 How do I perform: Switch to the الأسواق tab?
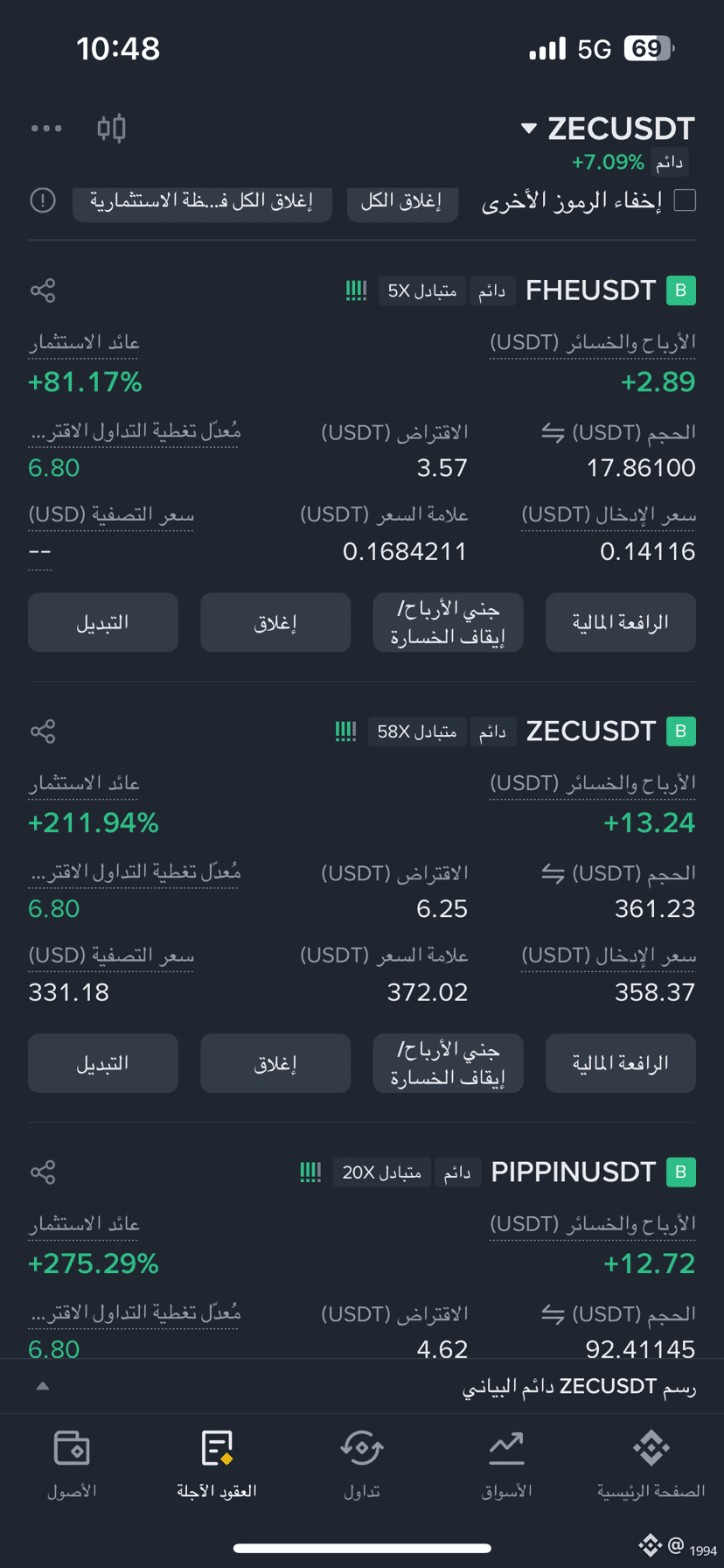coord(506,1463)
